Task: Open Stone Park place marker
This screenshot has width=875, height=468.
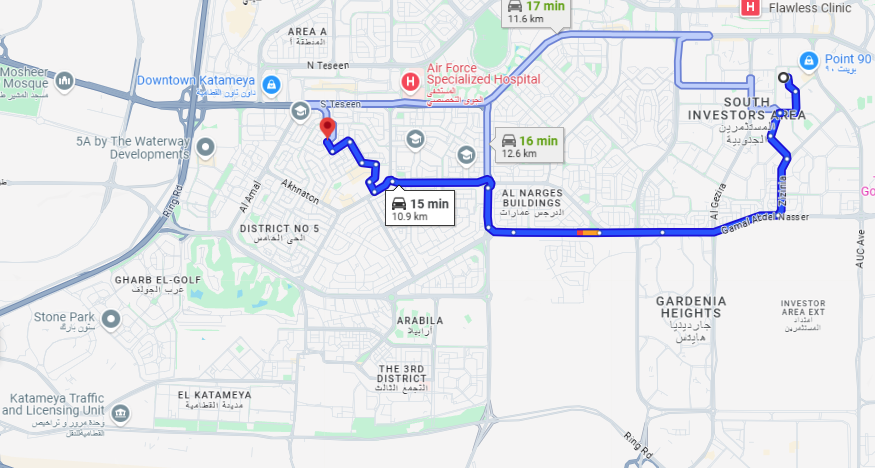Action: (112, 319)
